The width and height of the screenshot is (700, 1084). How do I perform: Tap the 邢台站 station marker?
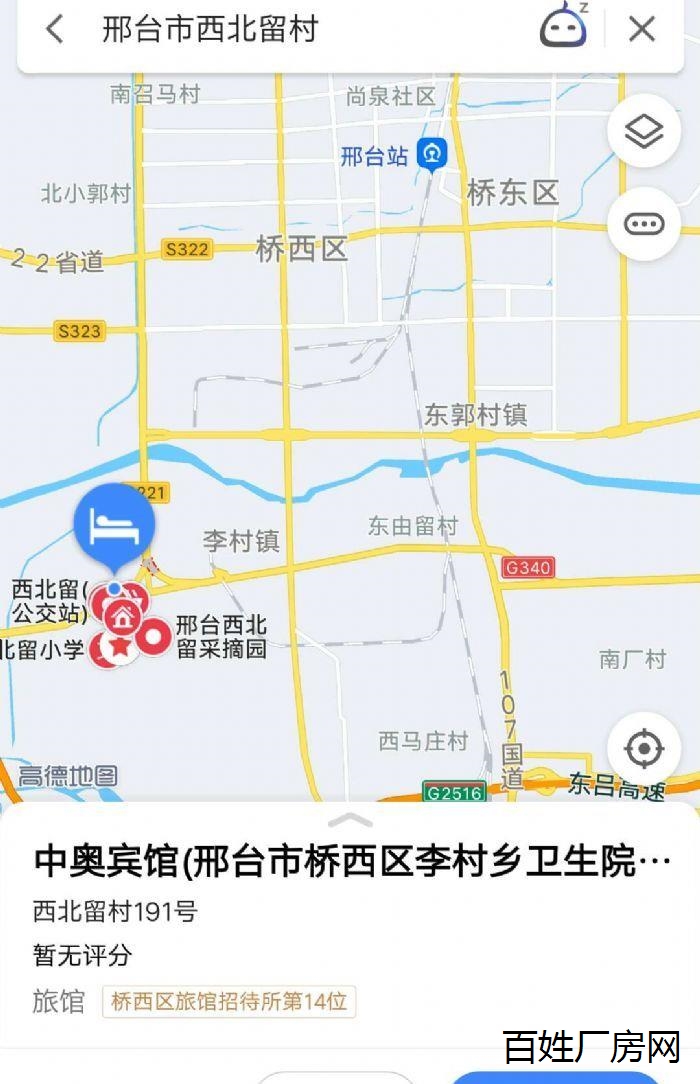433,155
